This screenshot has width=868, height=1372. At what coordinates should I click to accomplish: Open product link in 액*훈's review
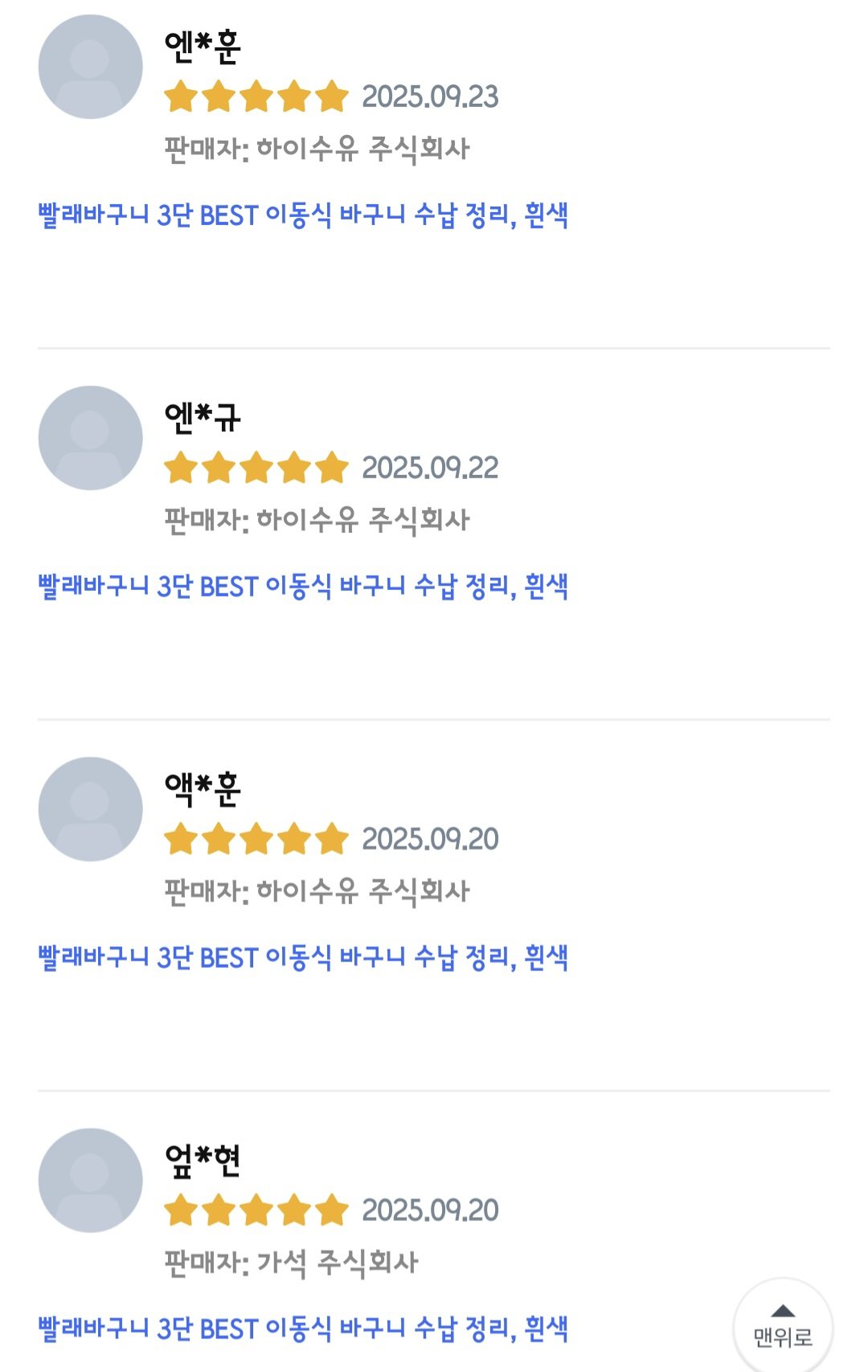pyautogui.click(x=303, y=958)
